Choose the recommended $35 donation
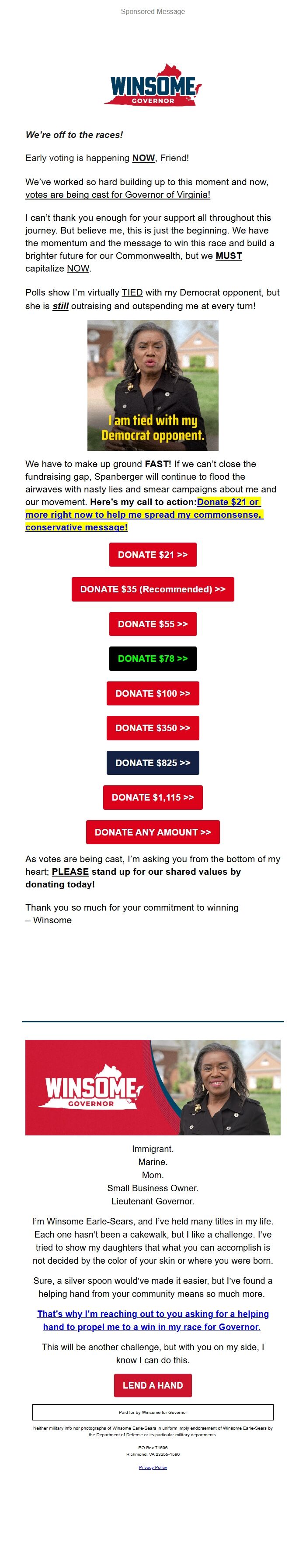Screen dimensions: 306x1568 153,589
